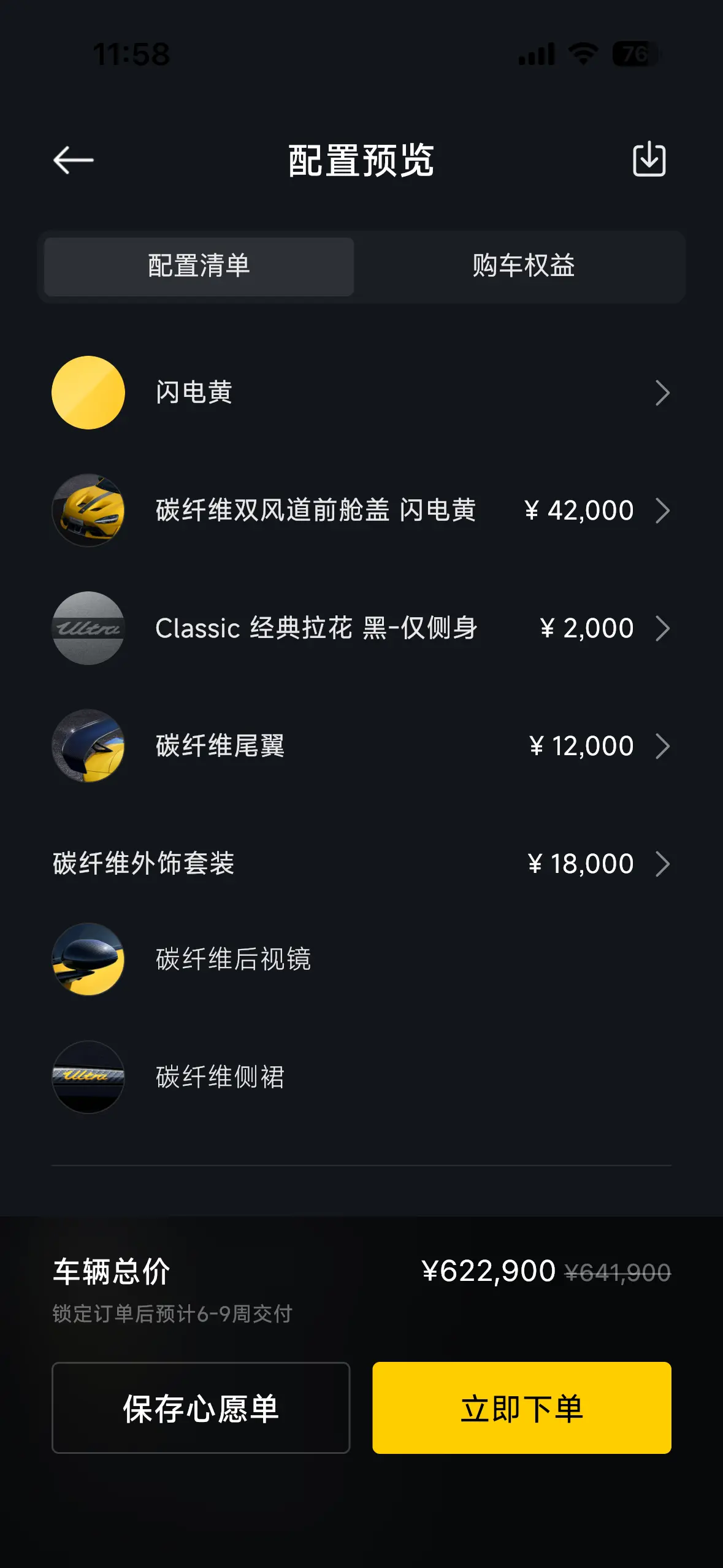Tap 保存心愿单 to save wishlist
This screenshot has height=1568, width=723.
click(x=201, y=1408)
